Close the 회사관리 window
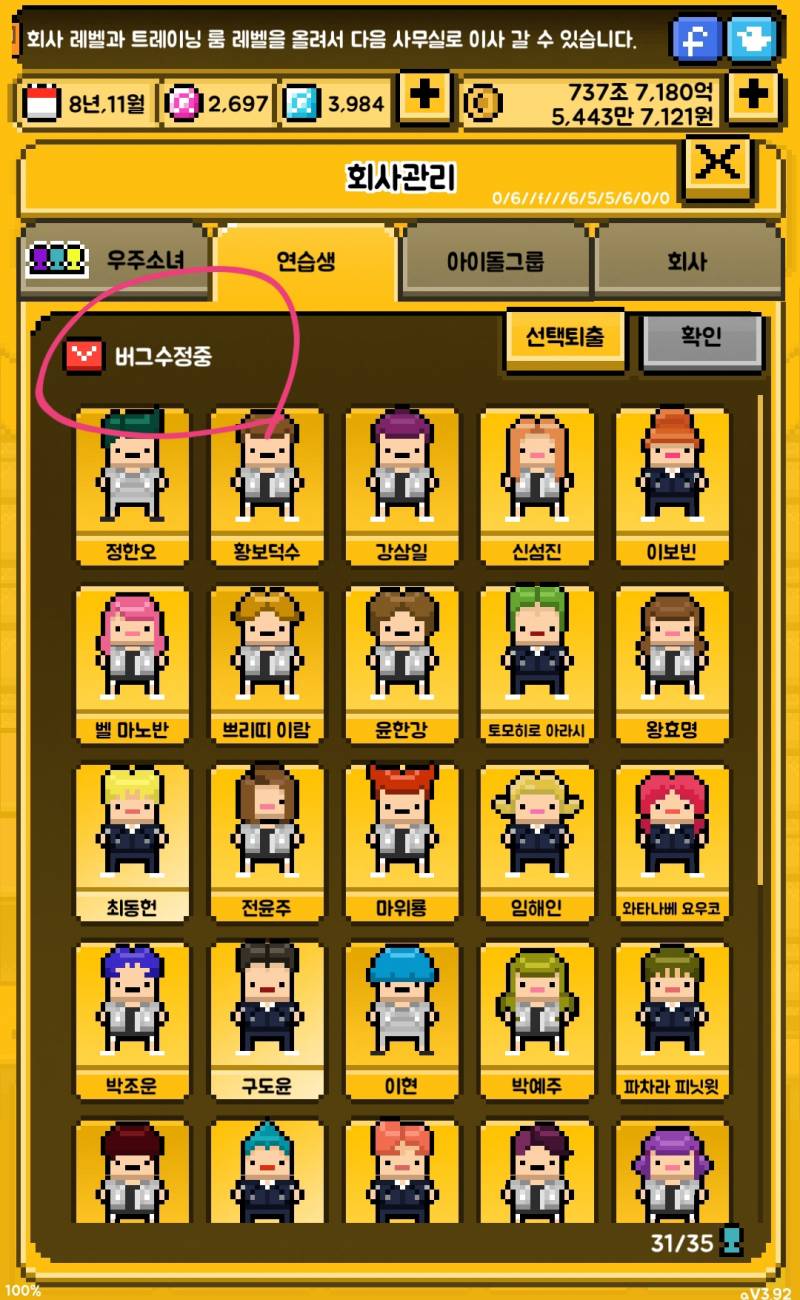 (716, 165)
